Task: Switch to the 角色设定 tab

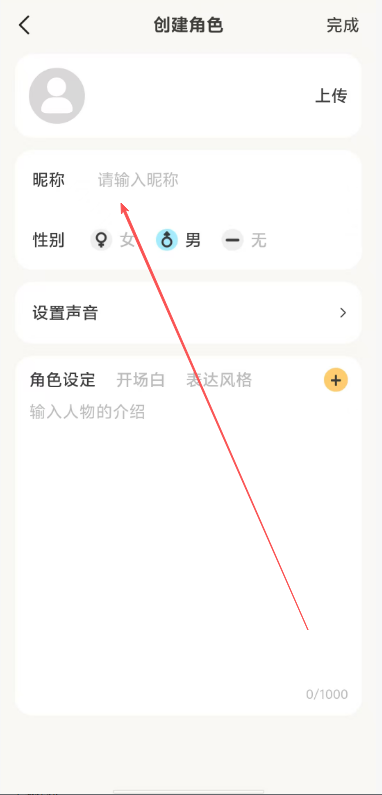Action: [x=62, y=380]
